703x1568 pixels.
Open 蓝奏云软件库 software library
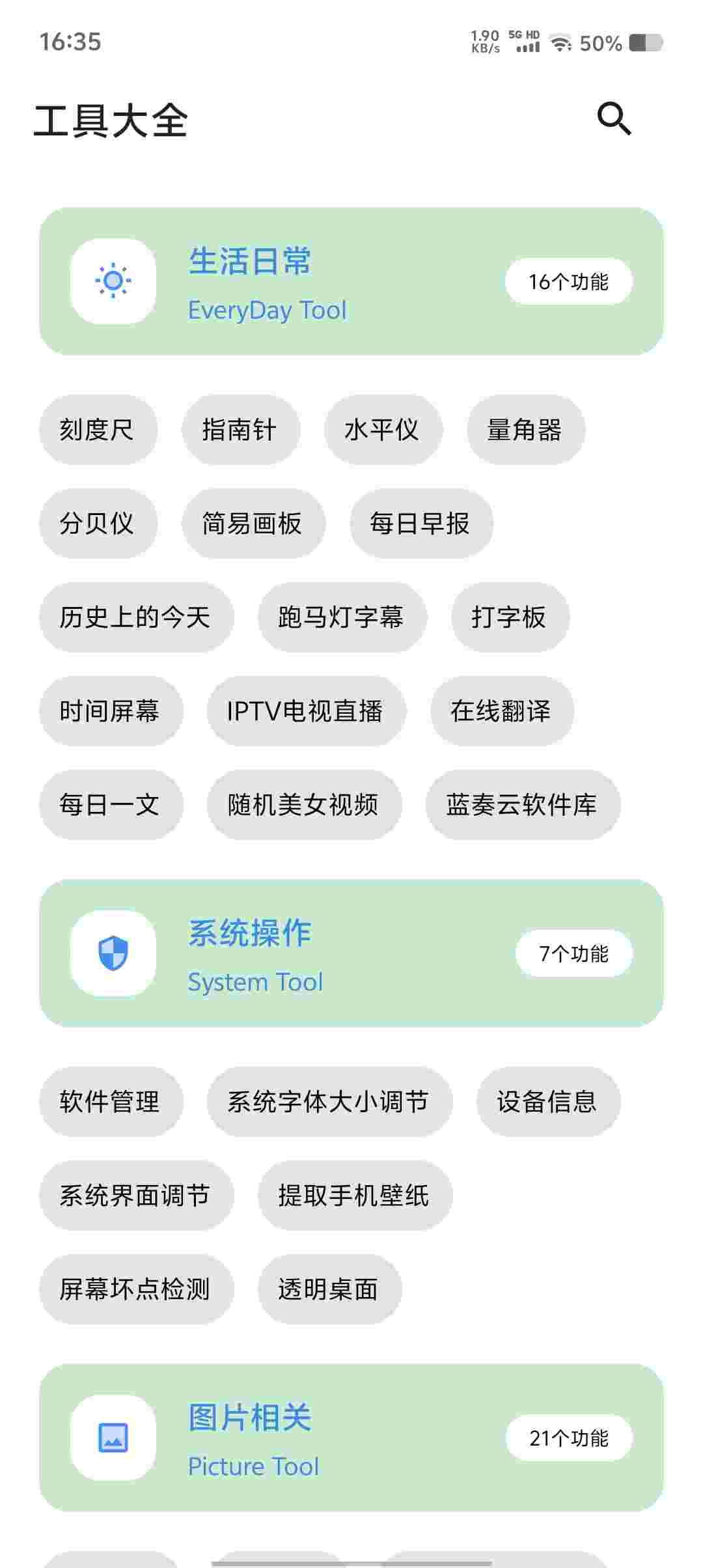522,805
